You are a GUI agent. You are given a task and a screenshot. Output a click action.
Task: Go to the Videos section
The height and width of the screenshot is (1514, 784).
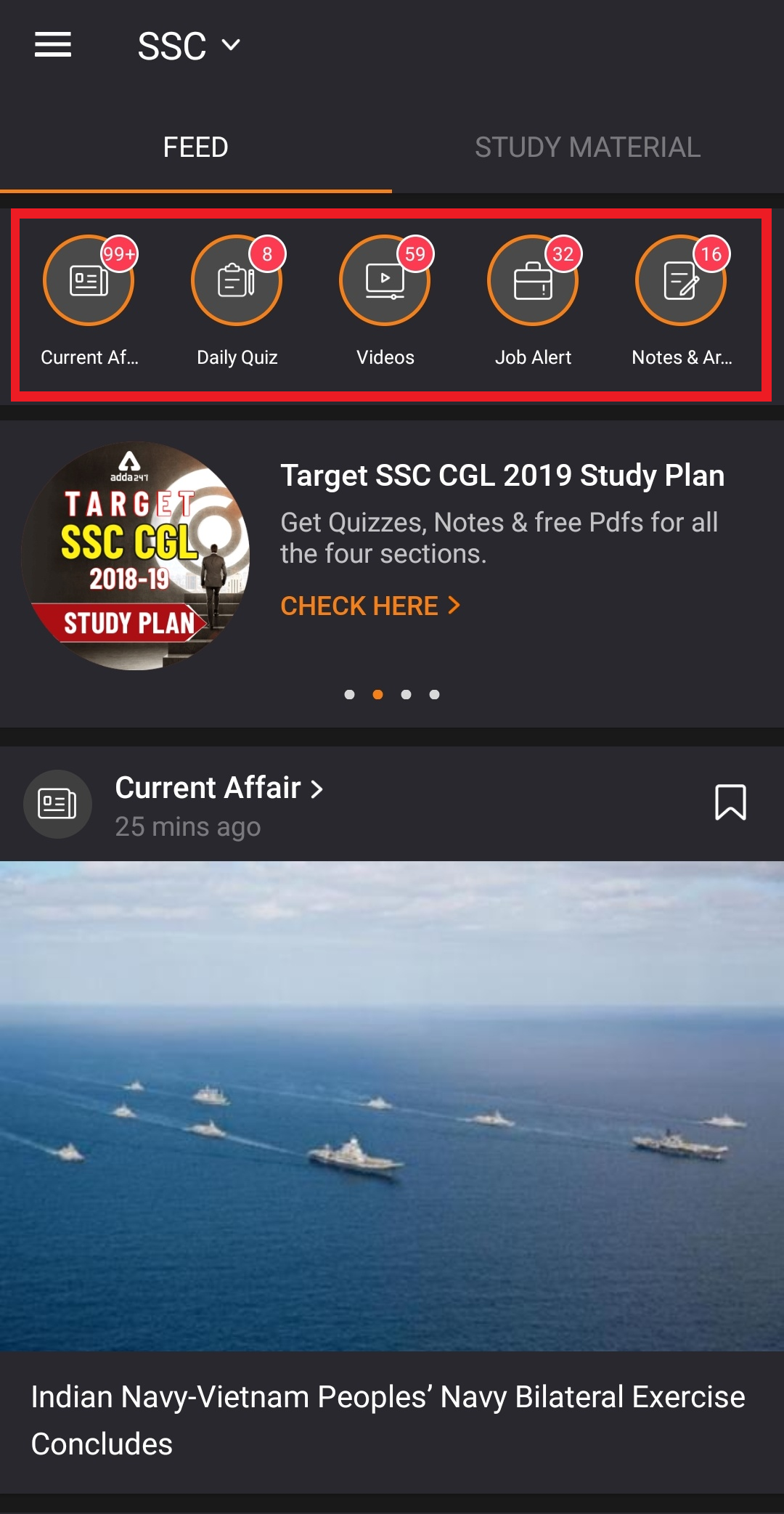(x=385, y=281)
